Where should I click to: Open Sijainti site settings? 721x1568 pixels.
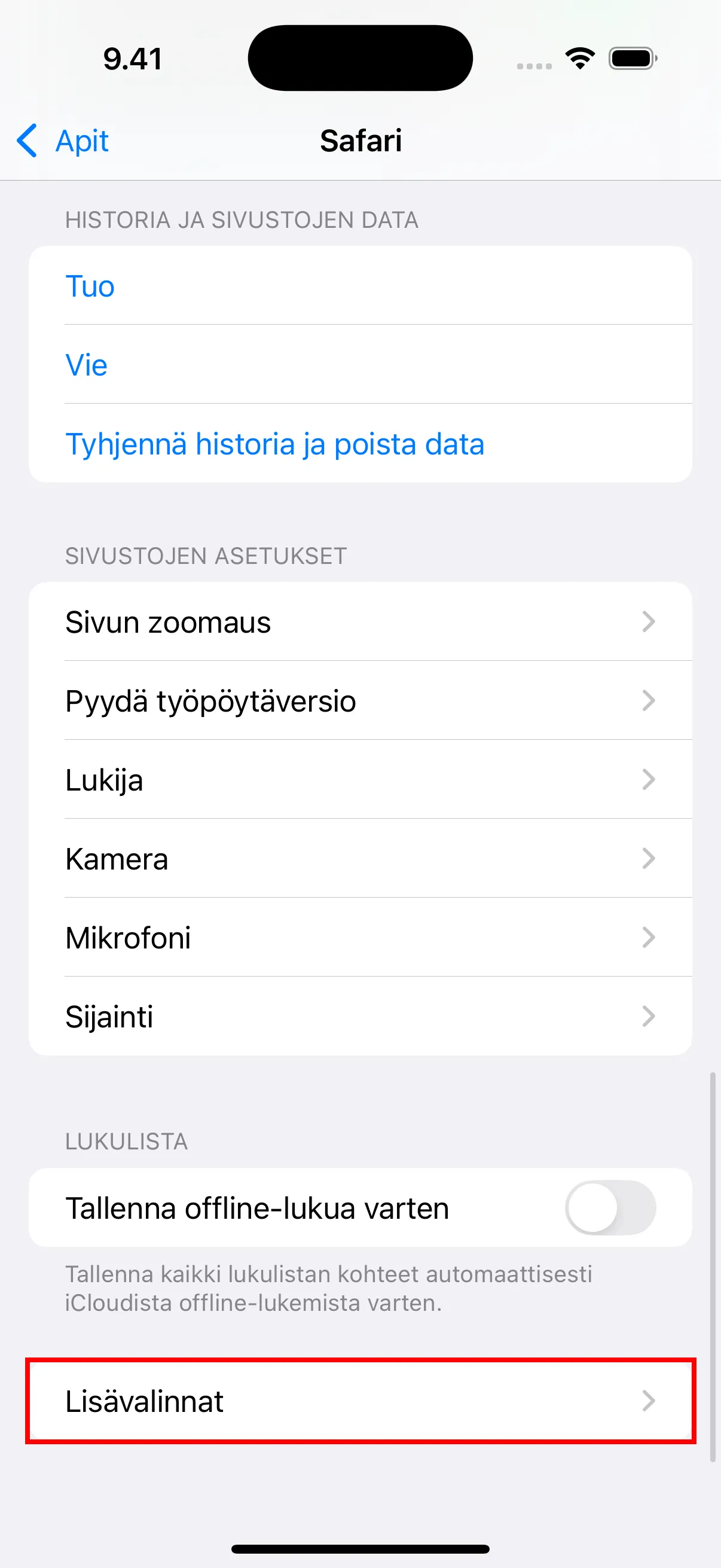coord(360,1017)
